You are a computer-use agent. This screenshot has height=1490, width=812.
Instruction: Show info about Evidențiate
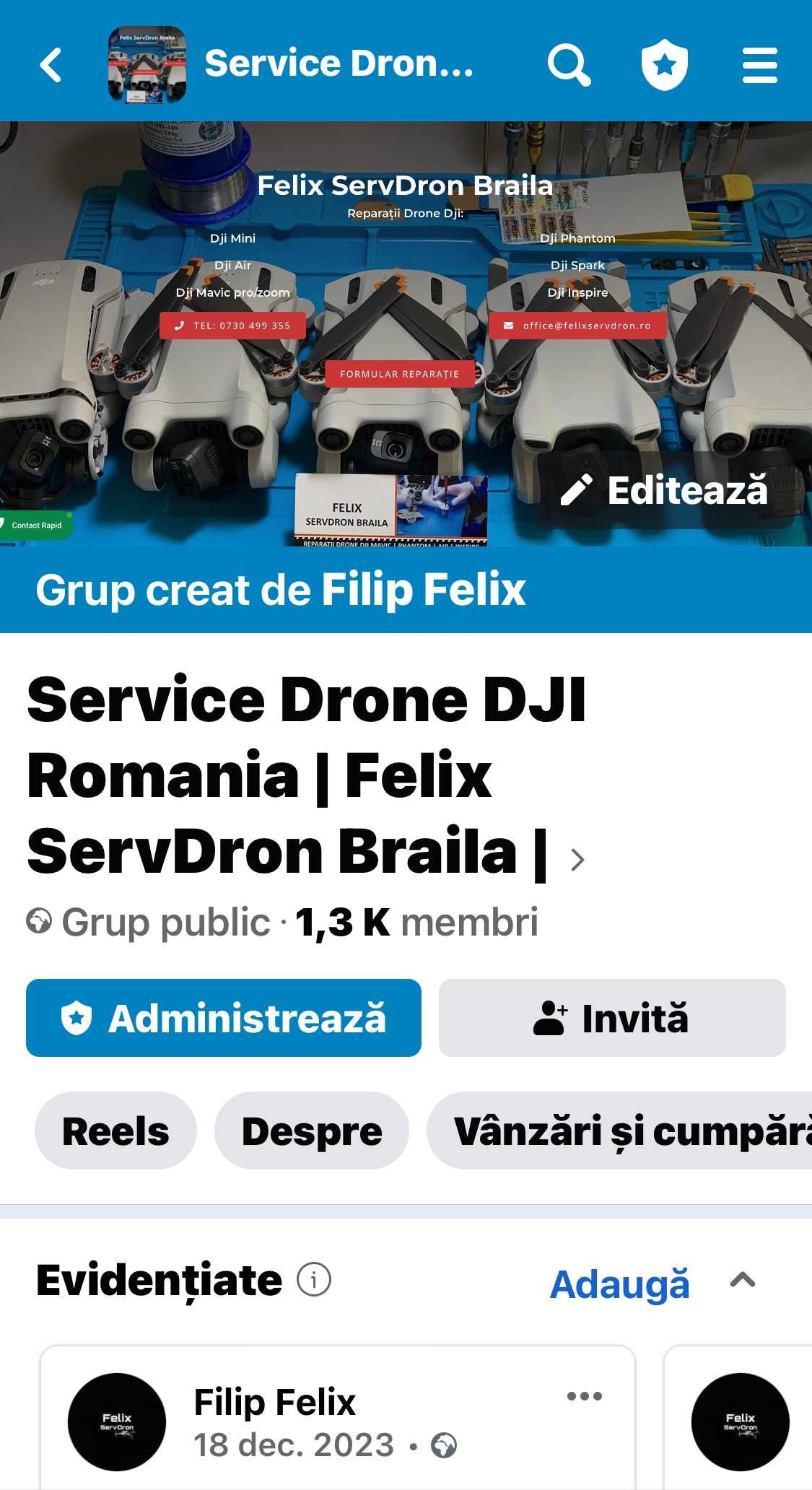[314, 1280]
